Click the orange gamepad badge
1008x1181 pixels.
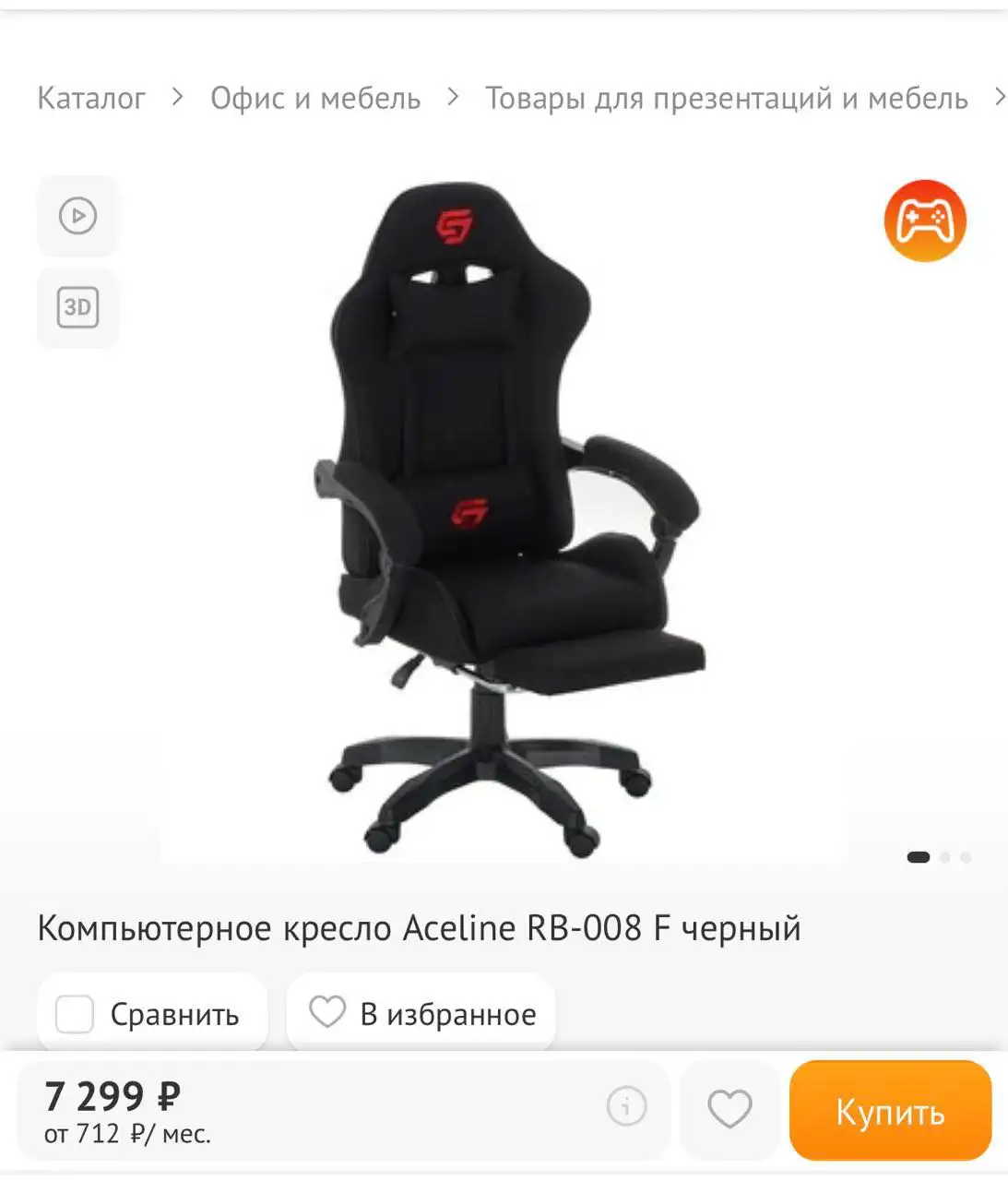(924, 220)
